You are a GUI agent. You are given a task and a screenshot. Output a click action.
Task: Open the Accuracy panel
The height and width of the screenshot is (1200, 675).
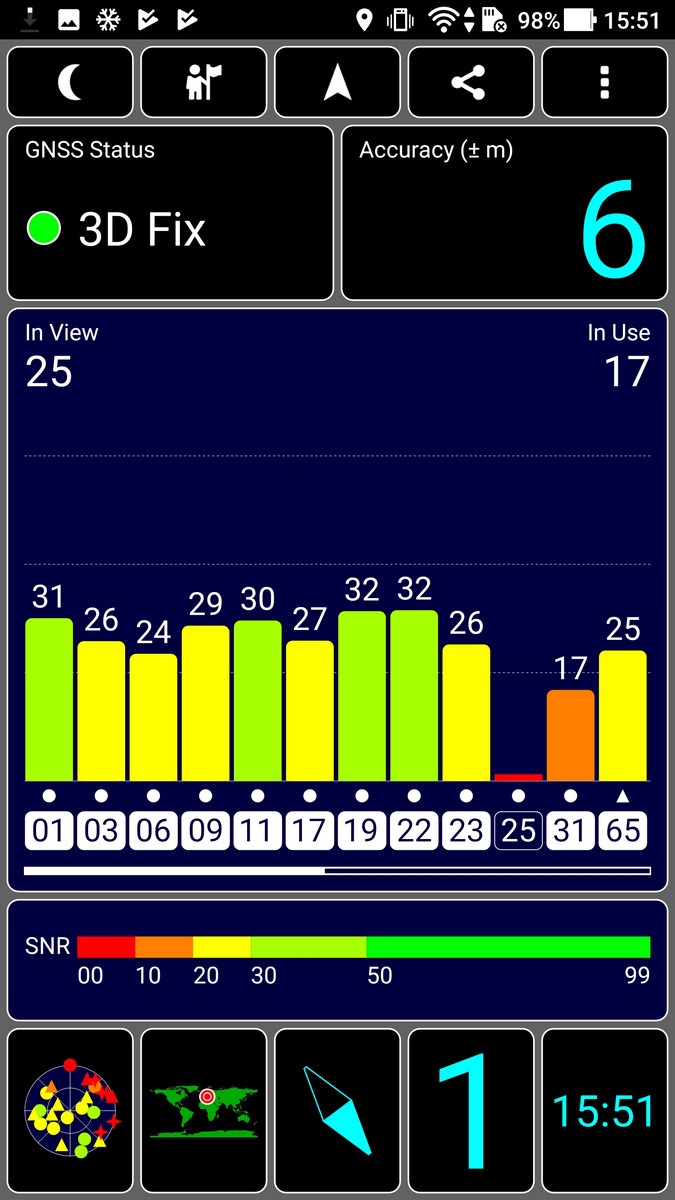[x=504, y=213]
